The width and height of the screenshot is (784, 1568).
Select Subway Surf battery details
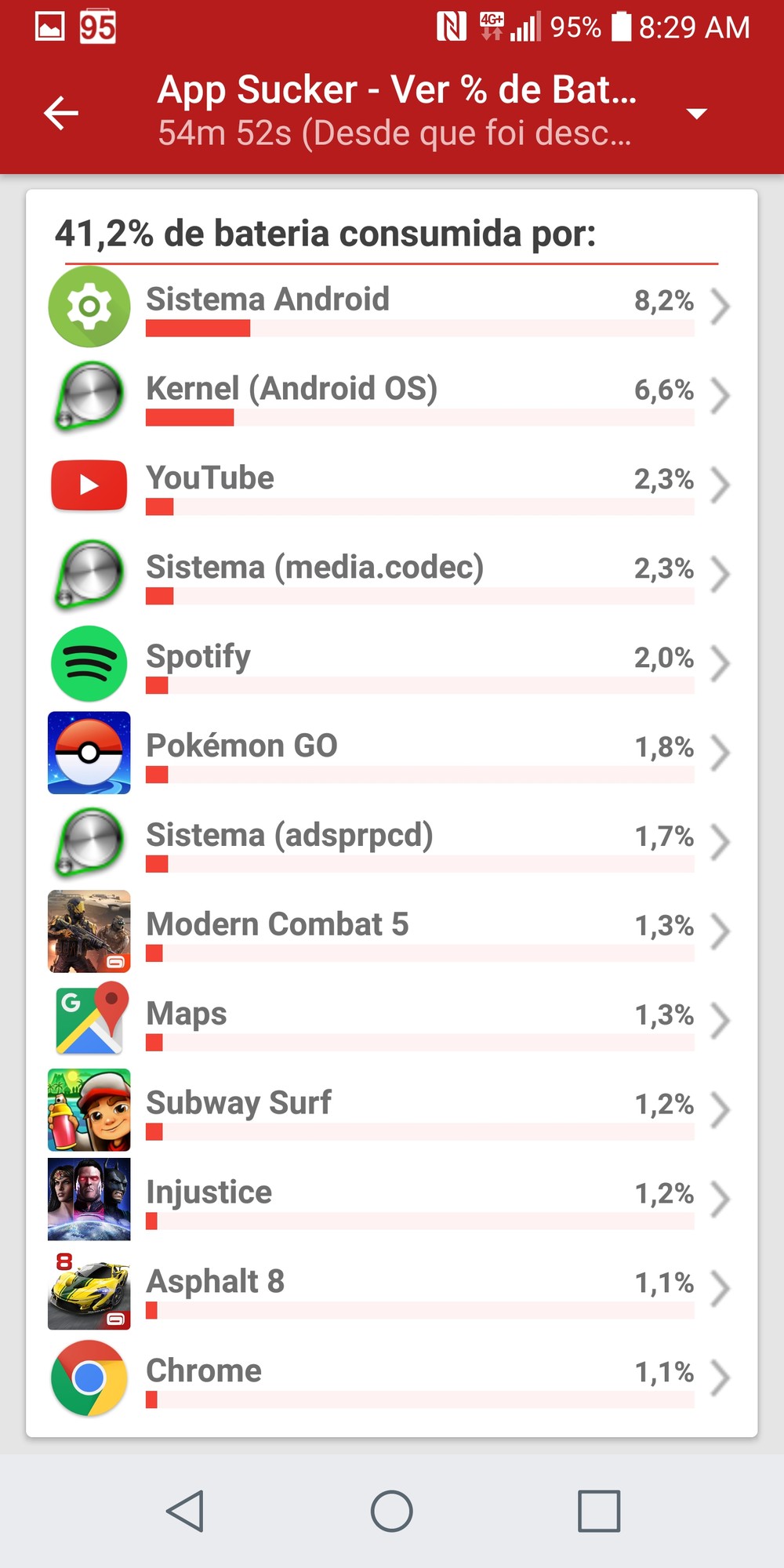click(x=392, y=1110)
